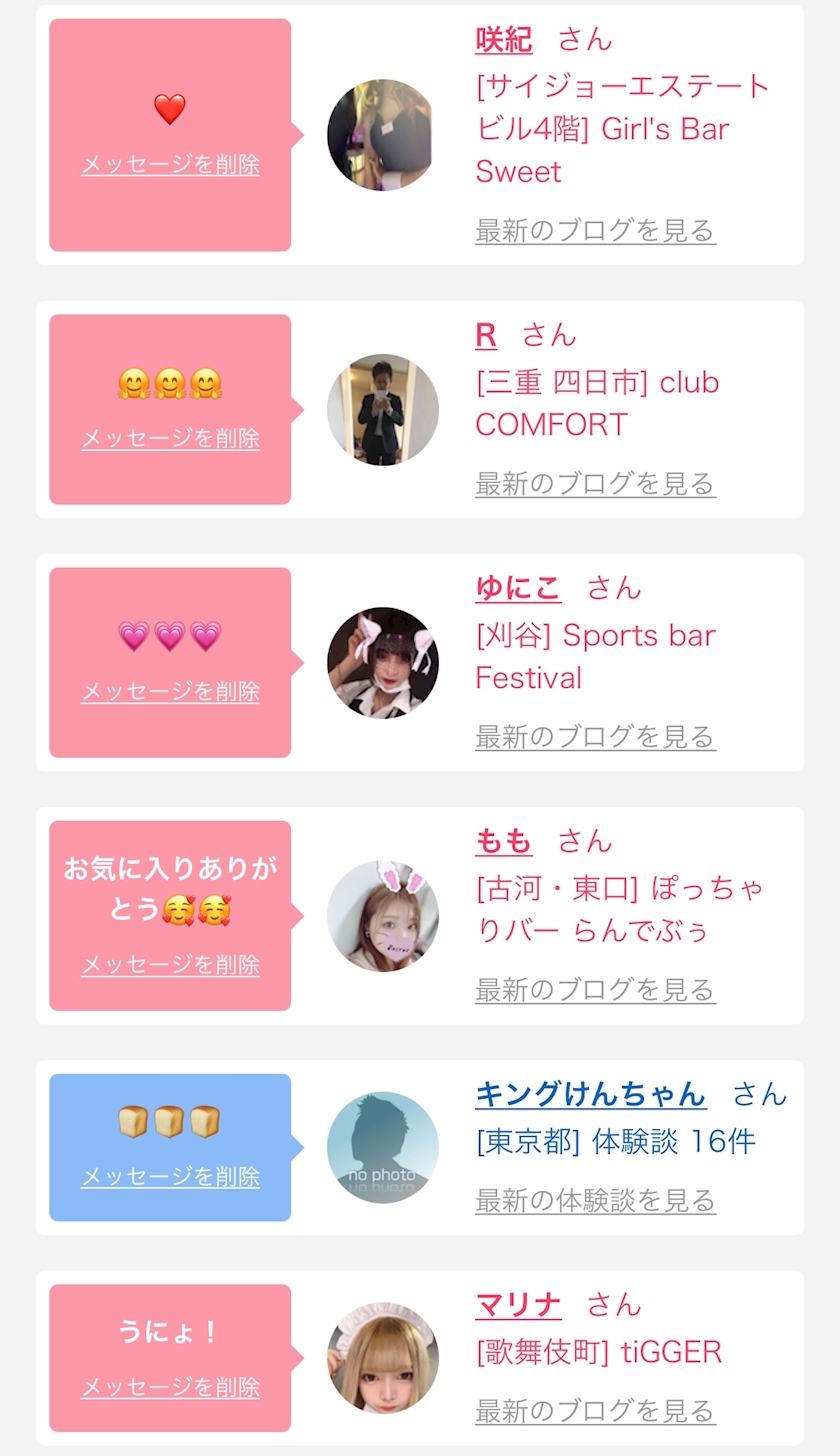This screenshot has height=1456, width=840.
Task: Open 咲紀's profile name link
Action: coord(503,39)
